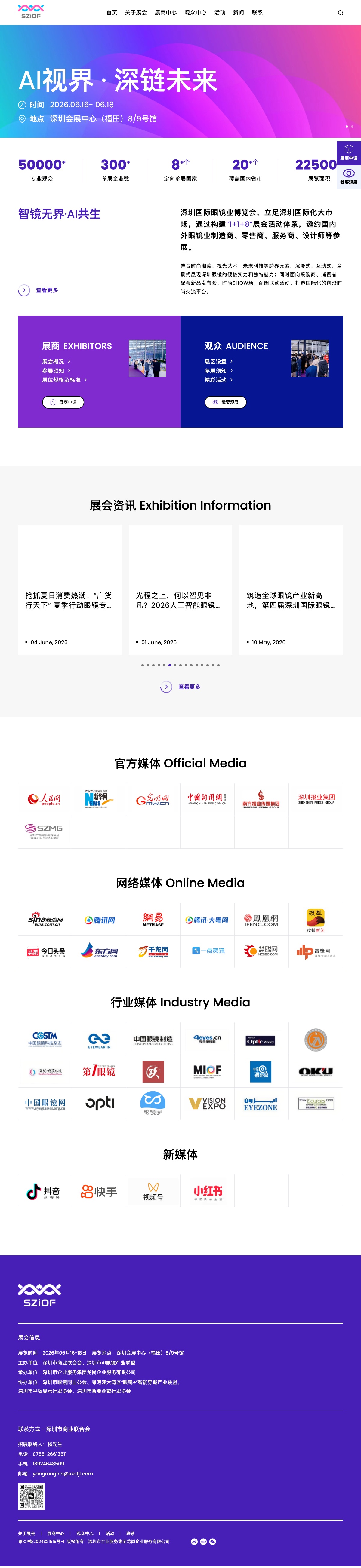361x1568 pixels.
Task: Tap 关于展会 in the footer links
Action: pos(27,1533)
